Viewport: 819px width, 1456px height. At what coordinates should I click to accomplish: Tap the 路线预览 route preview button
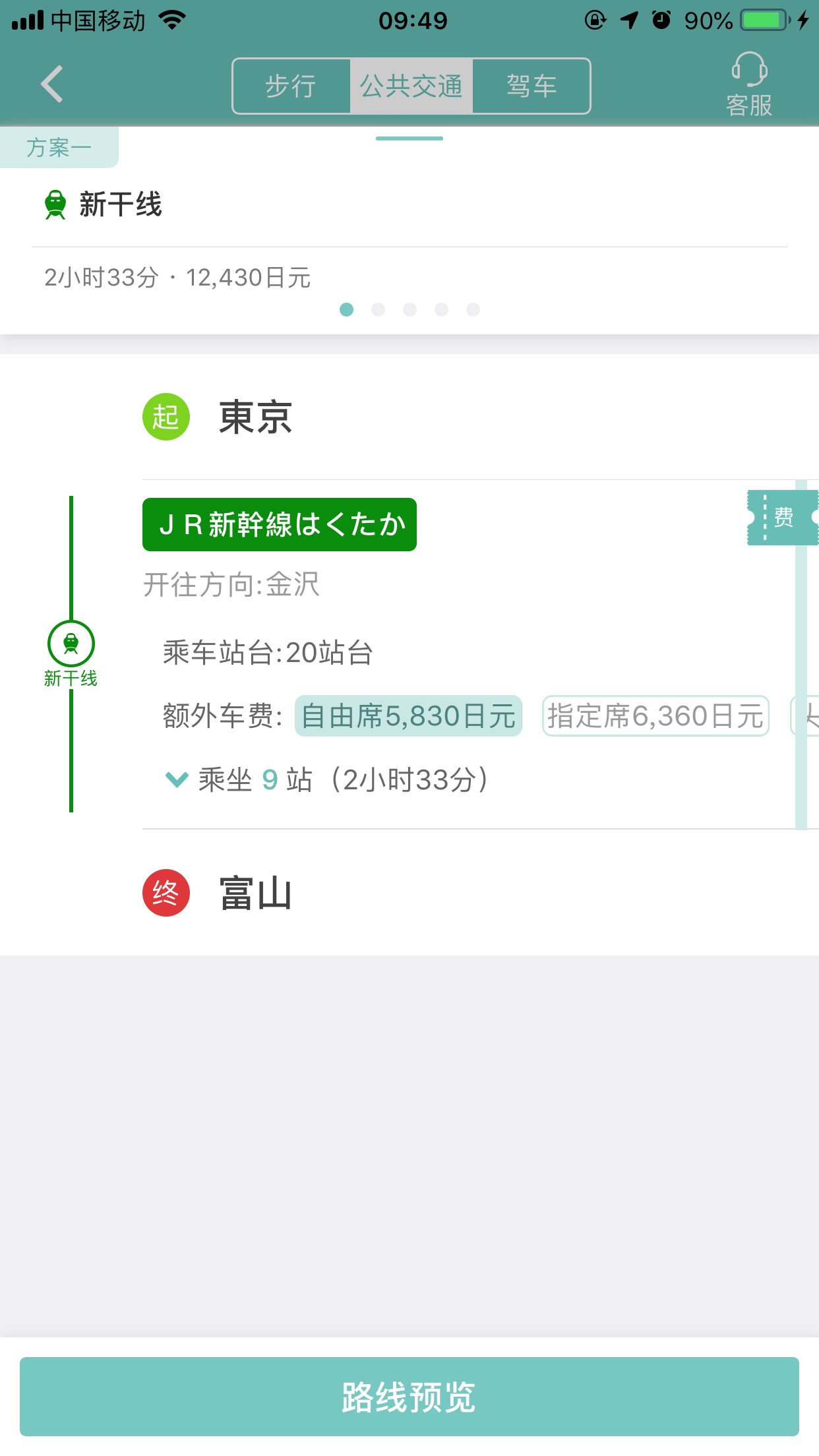pos(409,1397)
